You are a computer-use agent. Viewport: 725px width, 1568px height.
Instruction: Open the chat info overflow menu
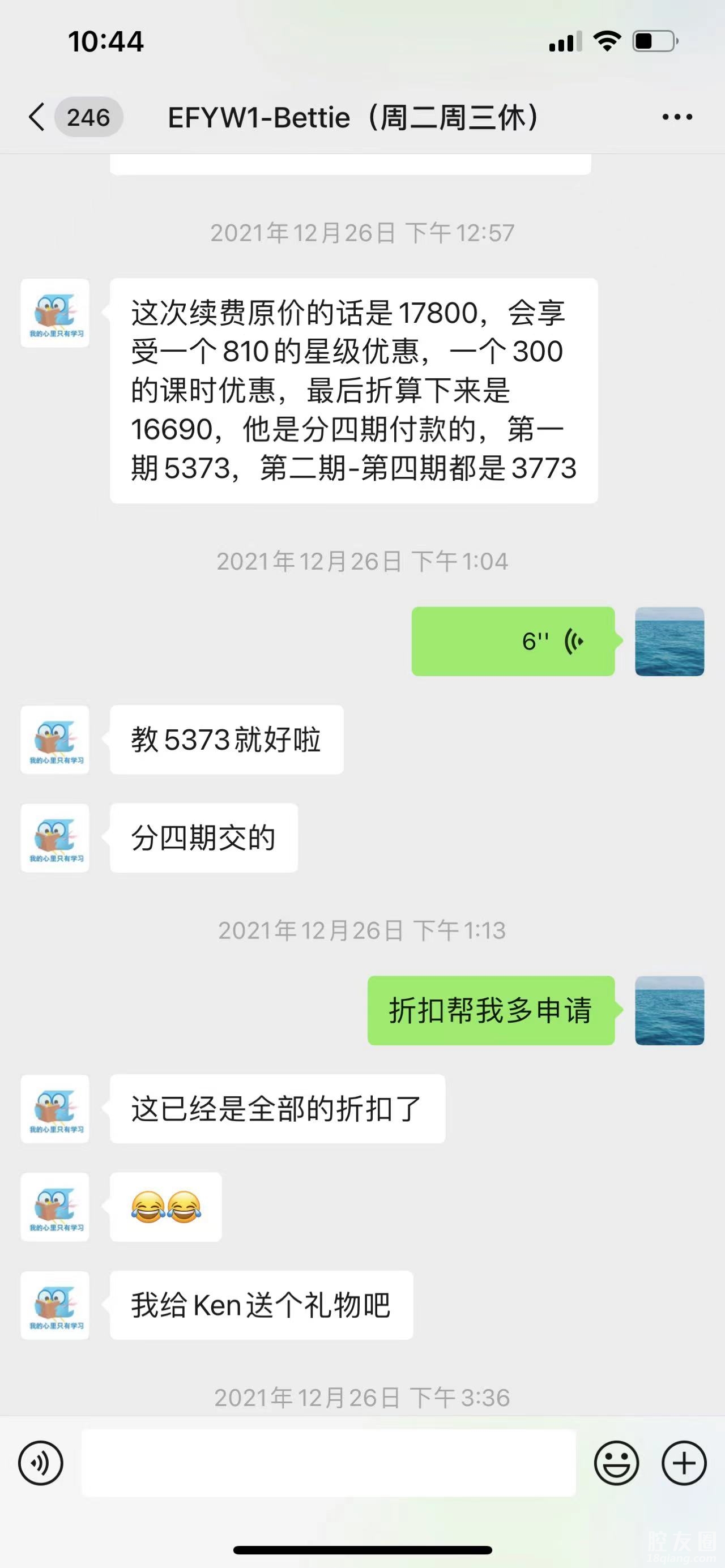(677, 117)
